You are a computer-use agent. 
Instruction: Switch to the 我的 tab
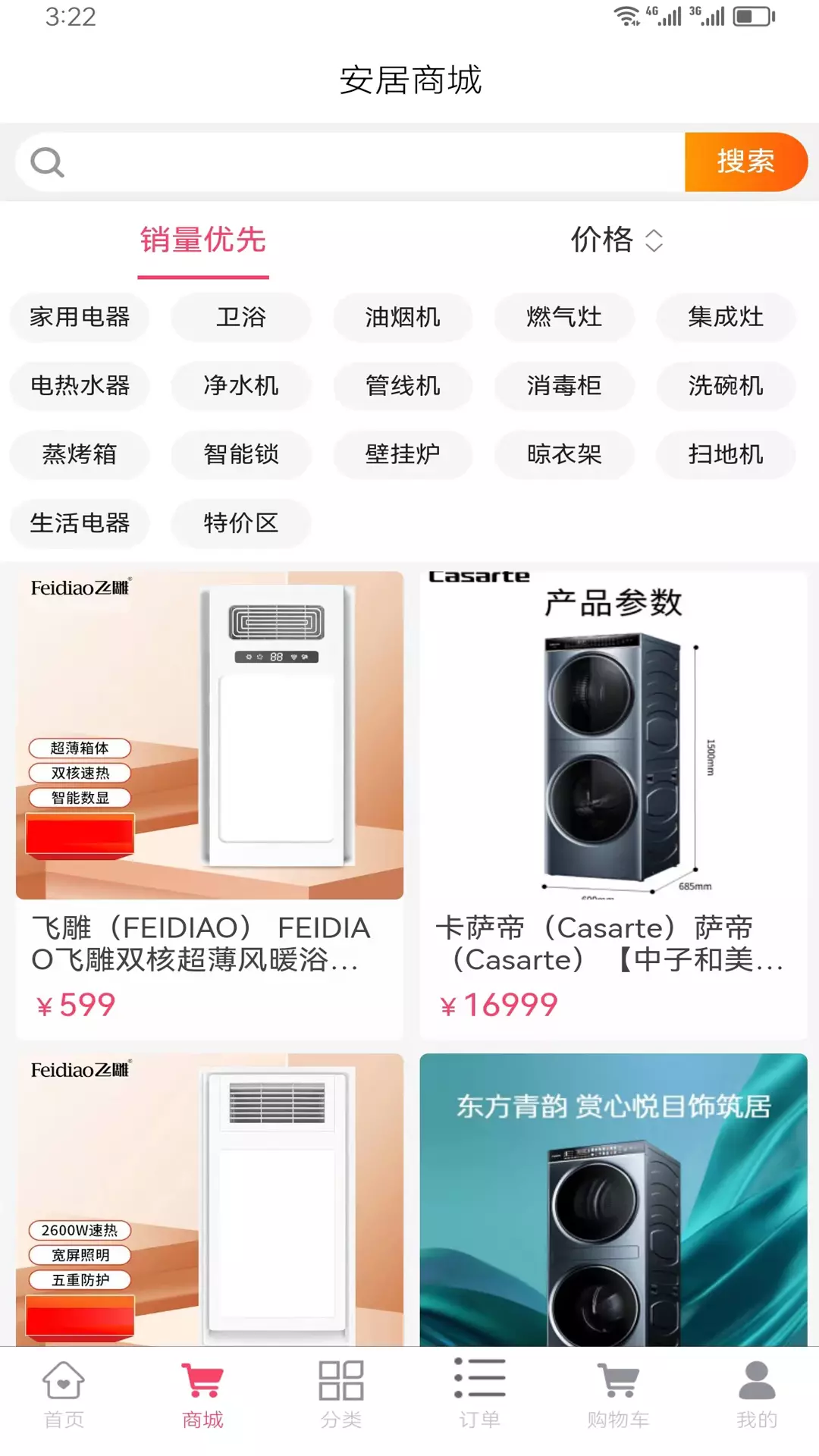pos(757,1395)
